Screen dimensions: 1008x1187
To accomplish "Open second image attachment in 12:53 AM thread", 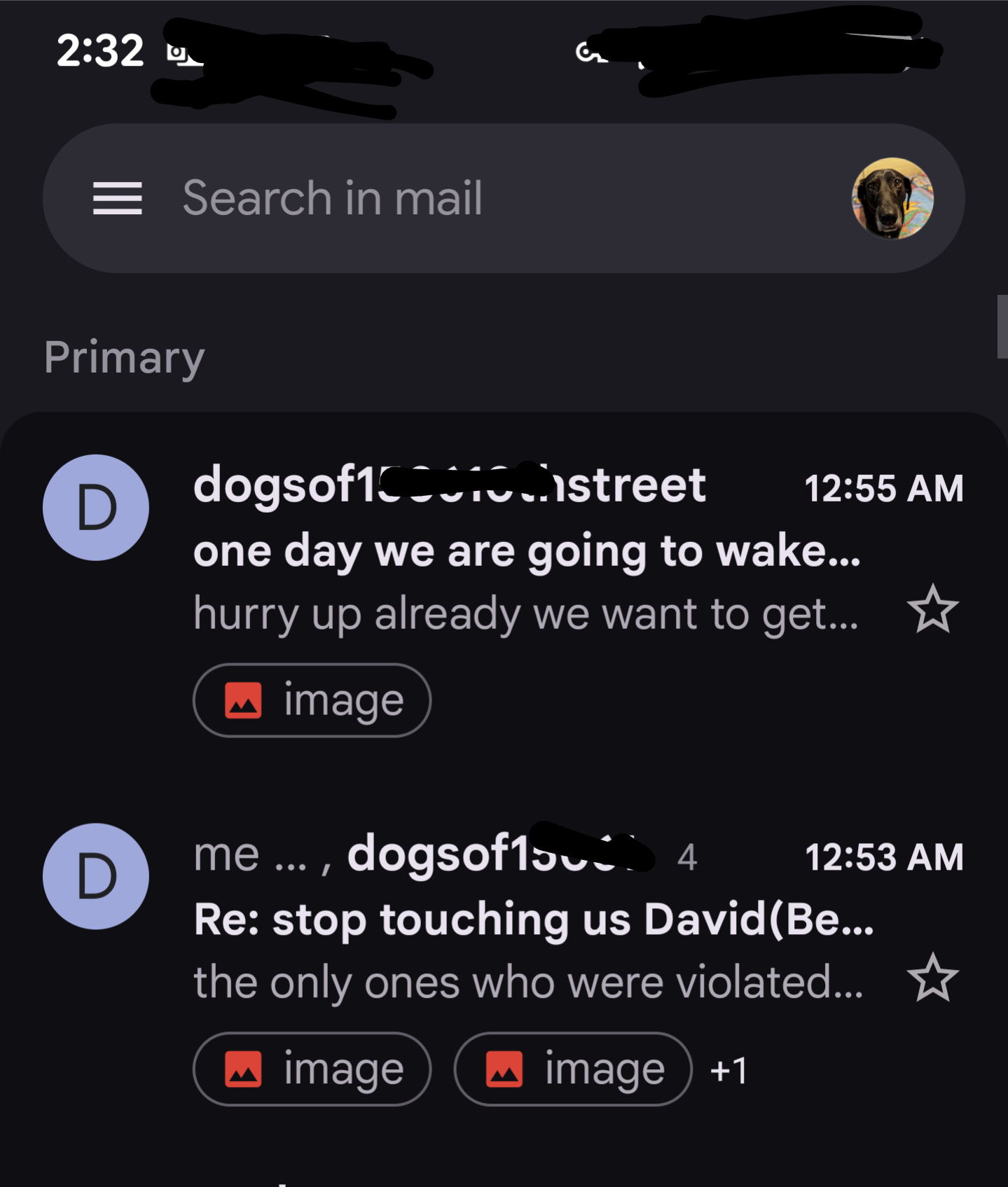I will (573, 1069).
